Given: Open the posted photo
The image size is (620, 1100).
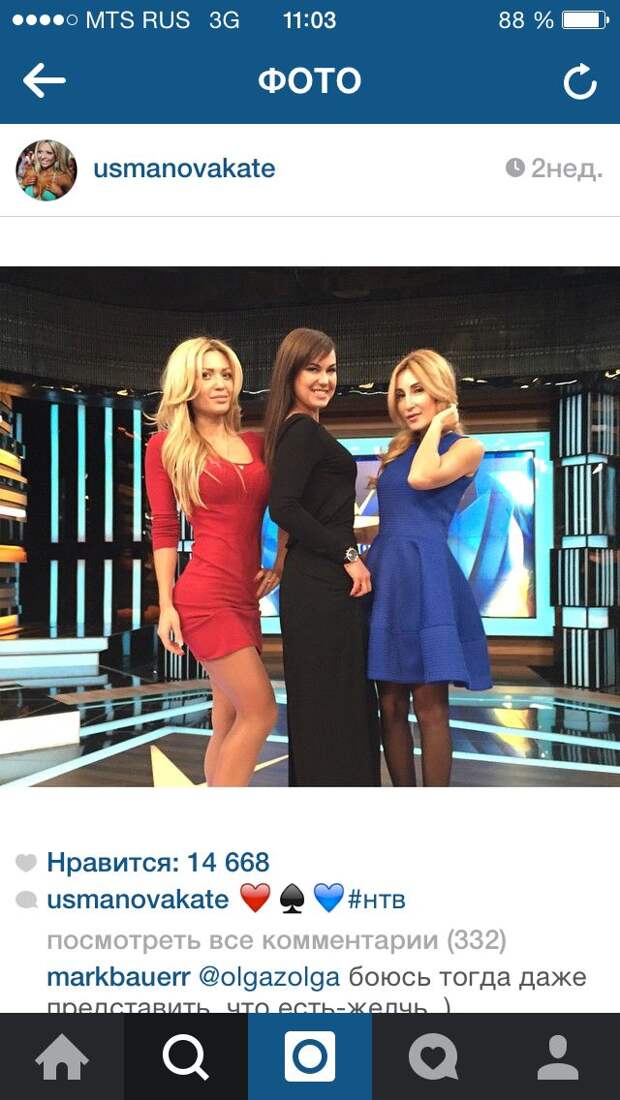Looking at the screenshot, I should pos(310,526).
